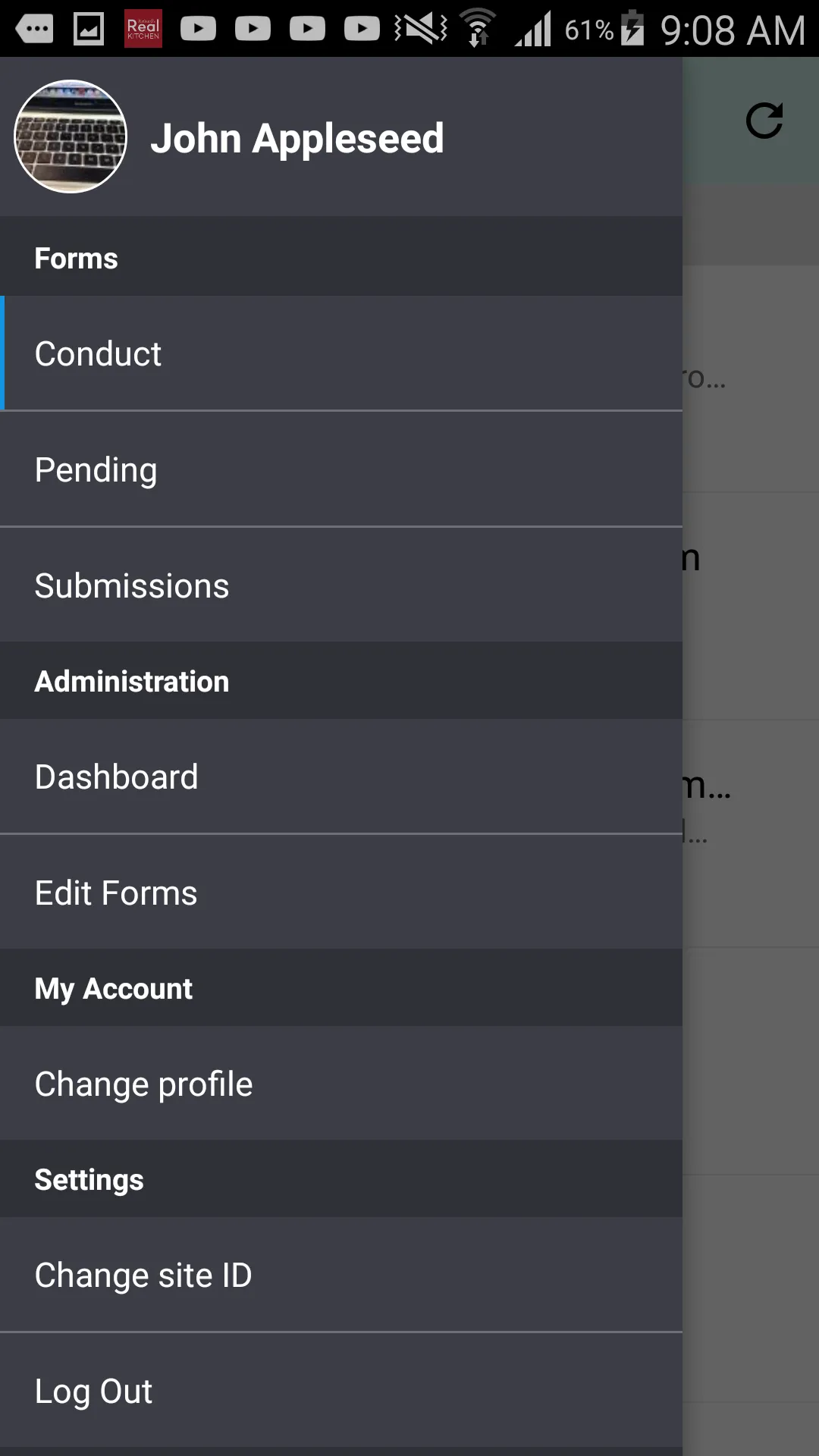Tap the user name John Appleseed
The image size is (819, 1456).
pos(299,137)
